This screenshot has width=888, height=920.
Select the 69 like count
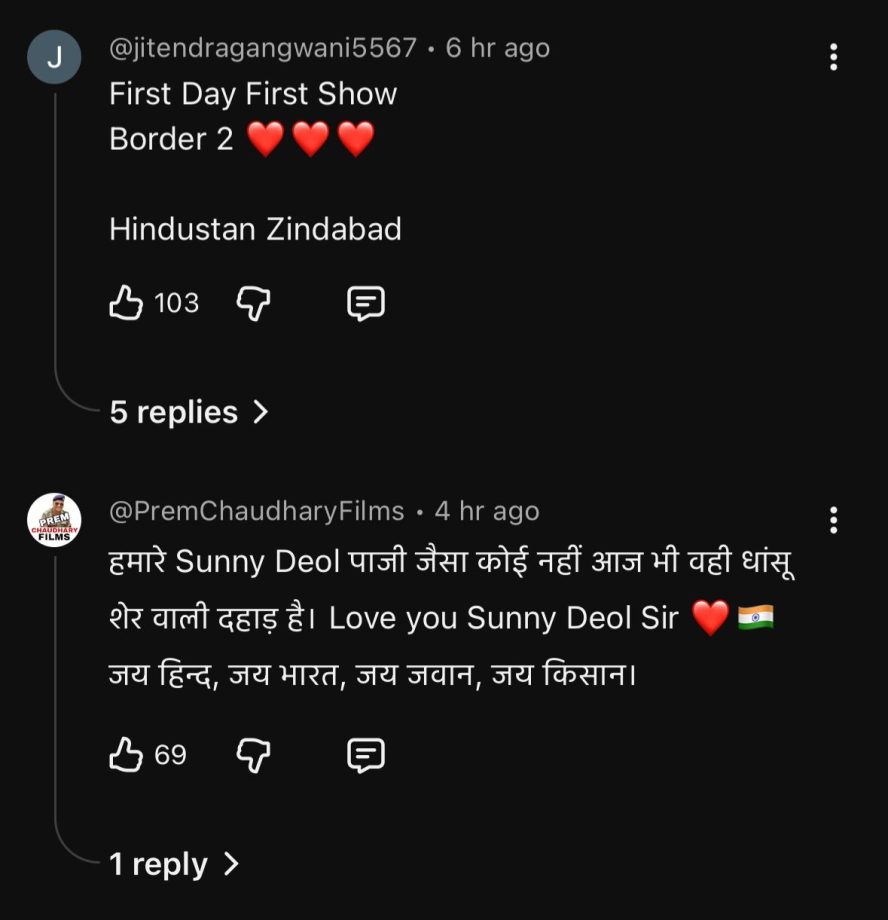point(169,756)
